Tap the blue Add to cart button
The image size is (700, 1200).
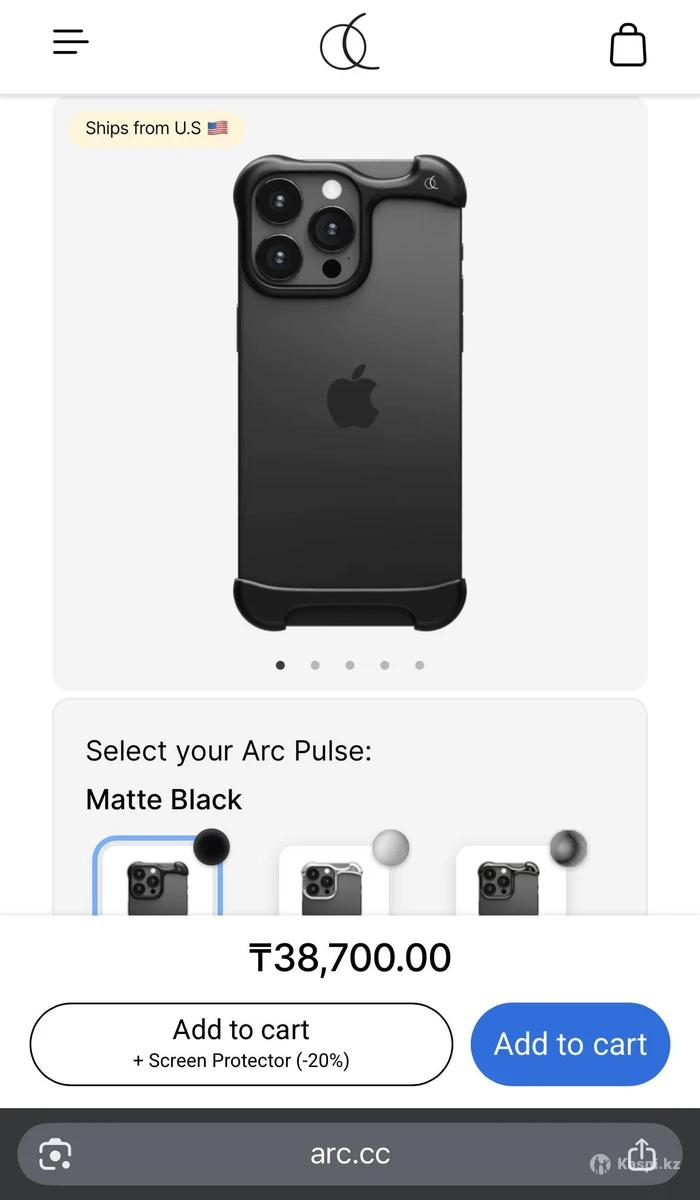(570, 1044)
